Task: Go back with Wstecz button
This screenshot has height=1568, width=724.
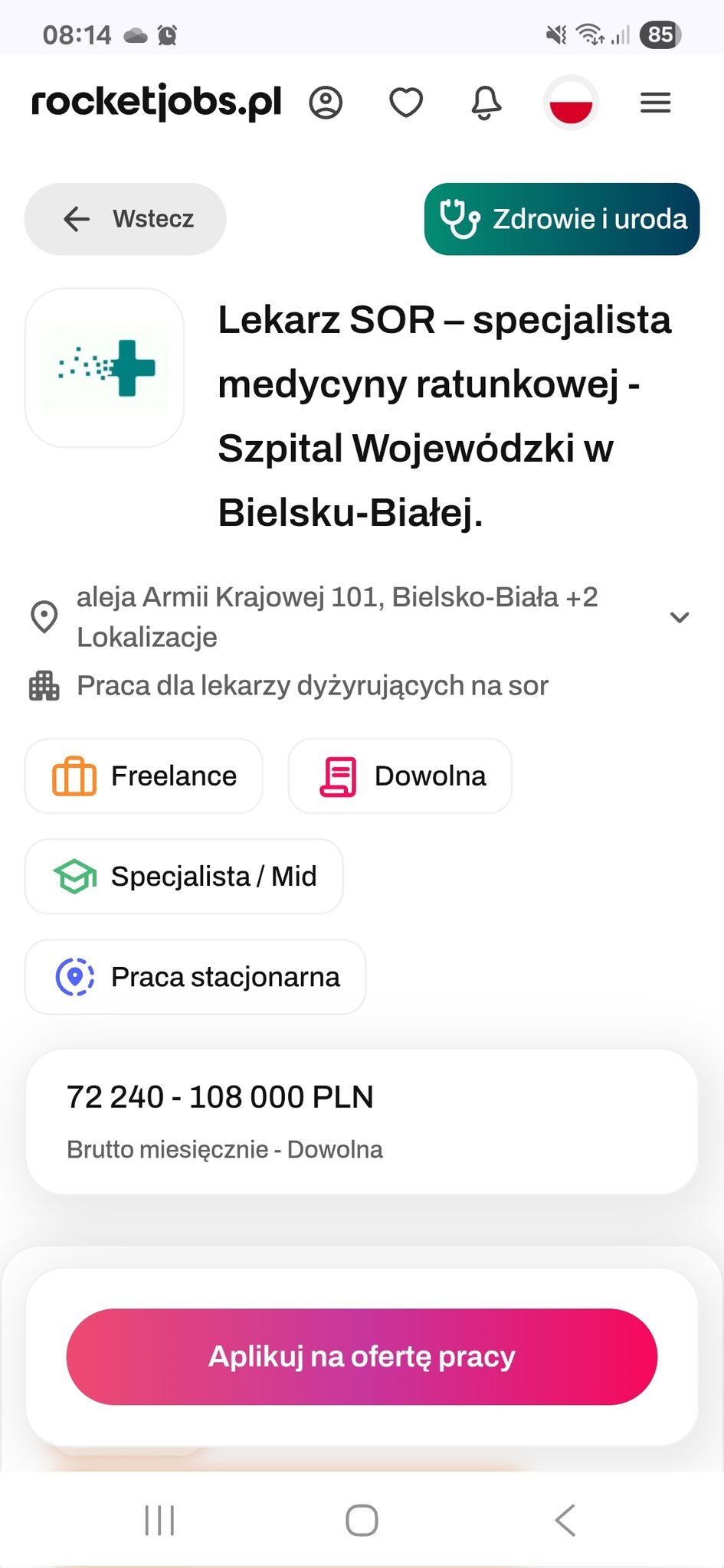Action: tap(126, 219)
